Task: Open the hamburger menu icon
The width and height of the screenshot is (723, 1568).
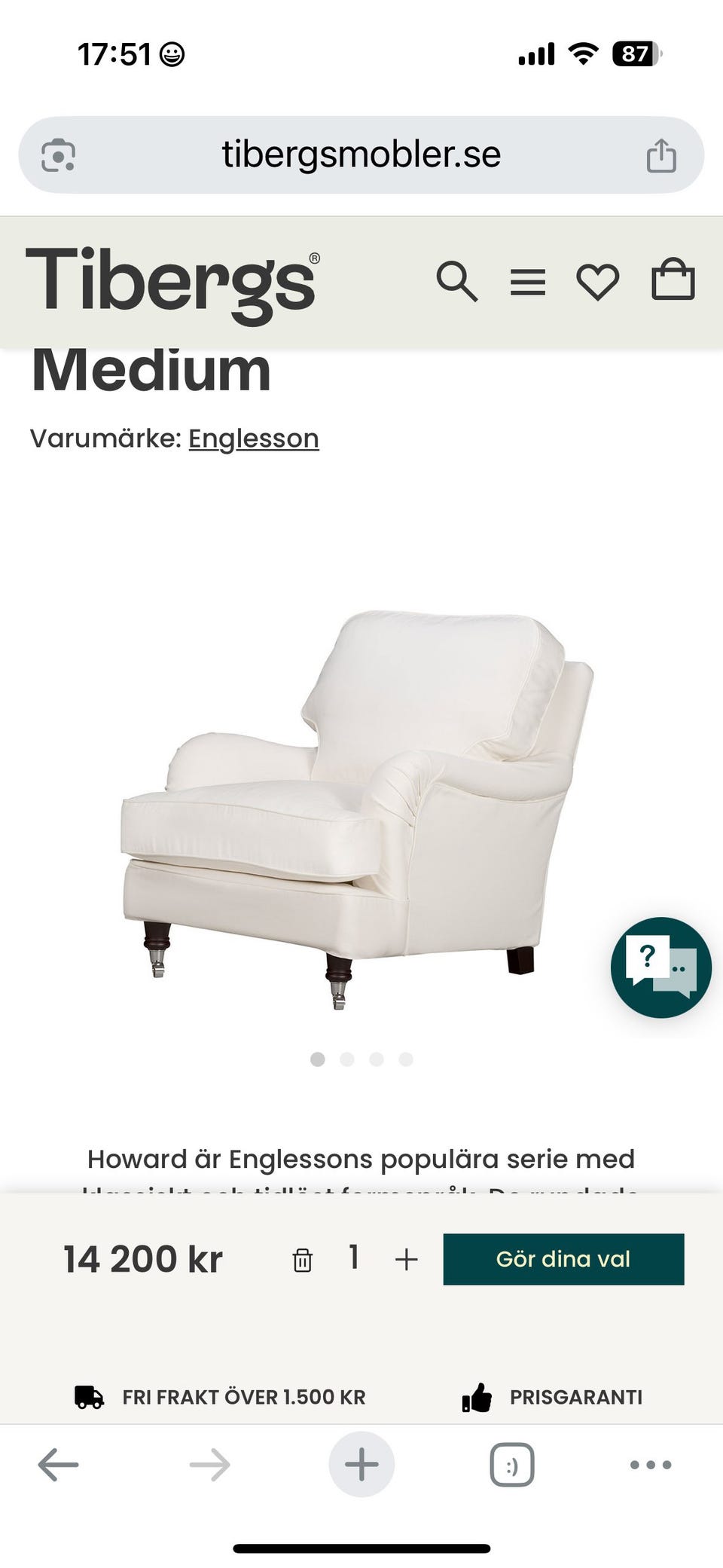Action: [x=529, y=280]
